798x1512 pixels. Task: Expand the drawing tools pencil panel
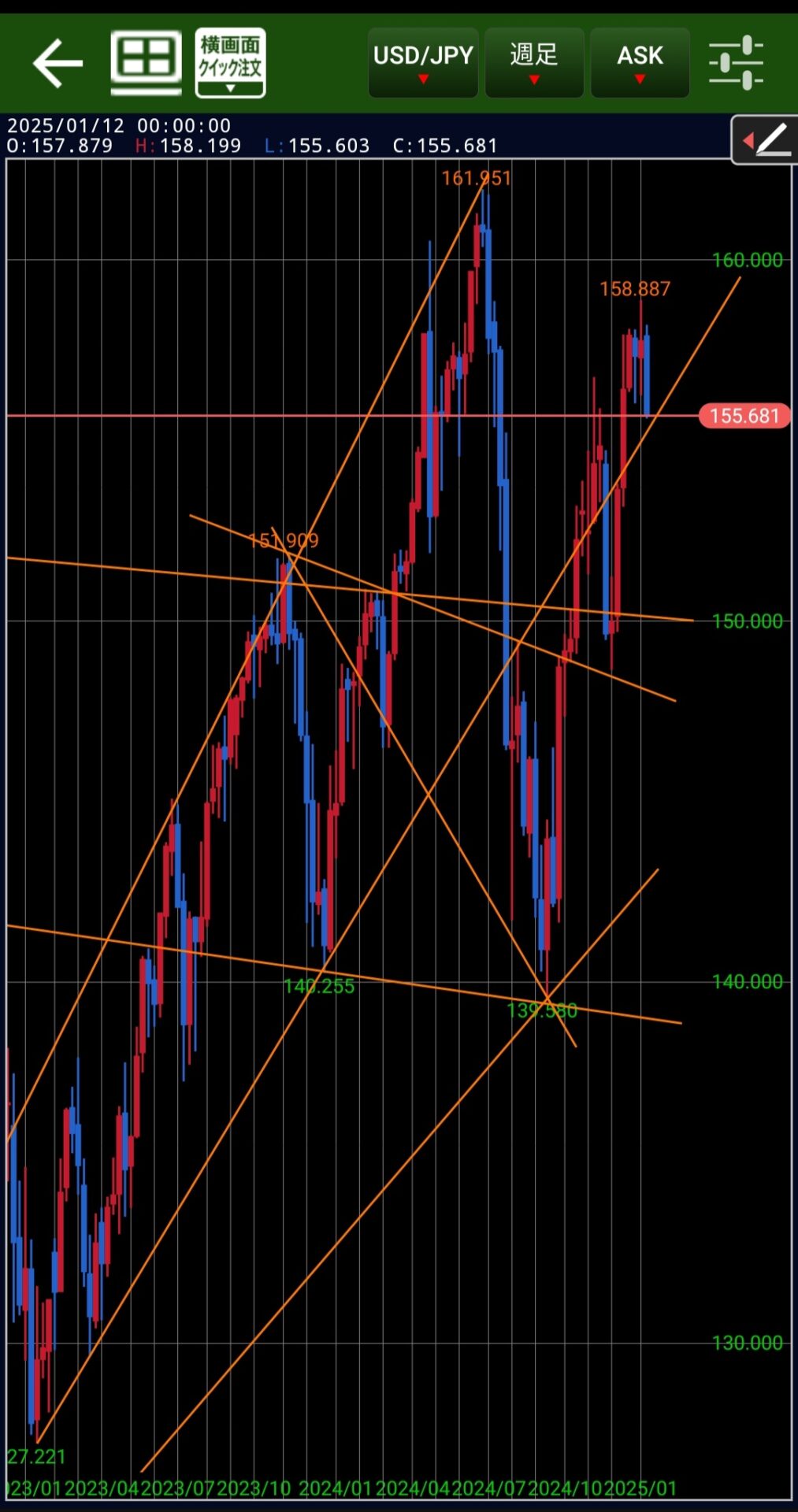(764, 140)
